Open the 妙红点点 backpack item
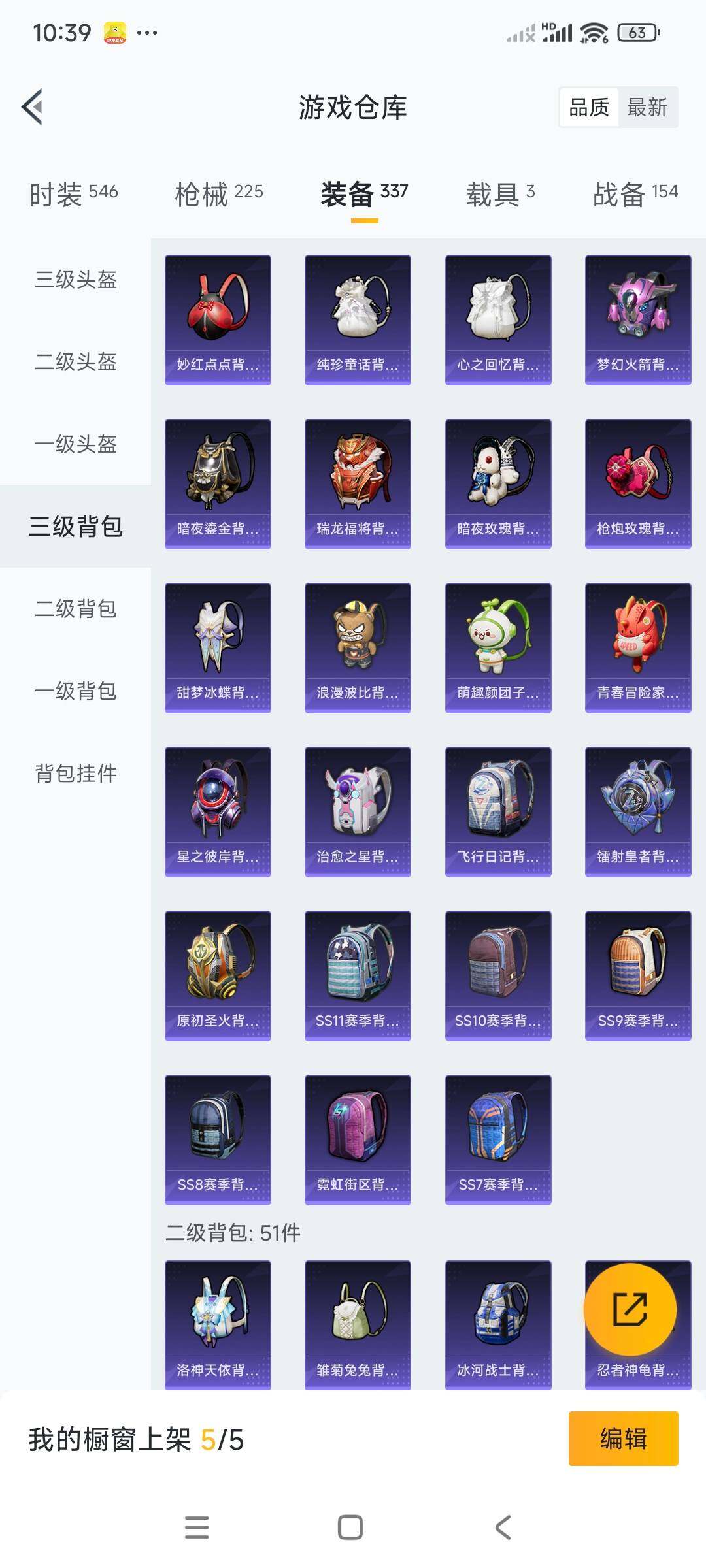Viewport: 706px width, 1568px height. pos(218,319)
